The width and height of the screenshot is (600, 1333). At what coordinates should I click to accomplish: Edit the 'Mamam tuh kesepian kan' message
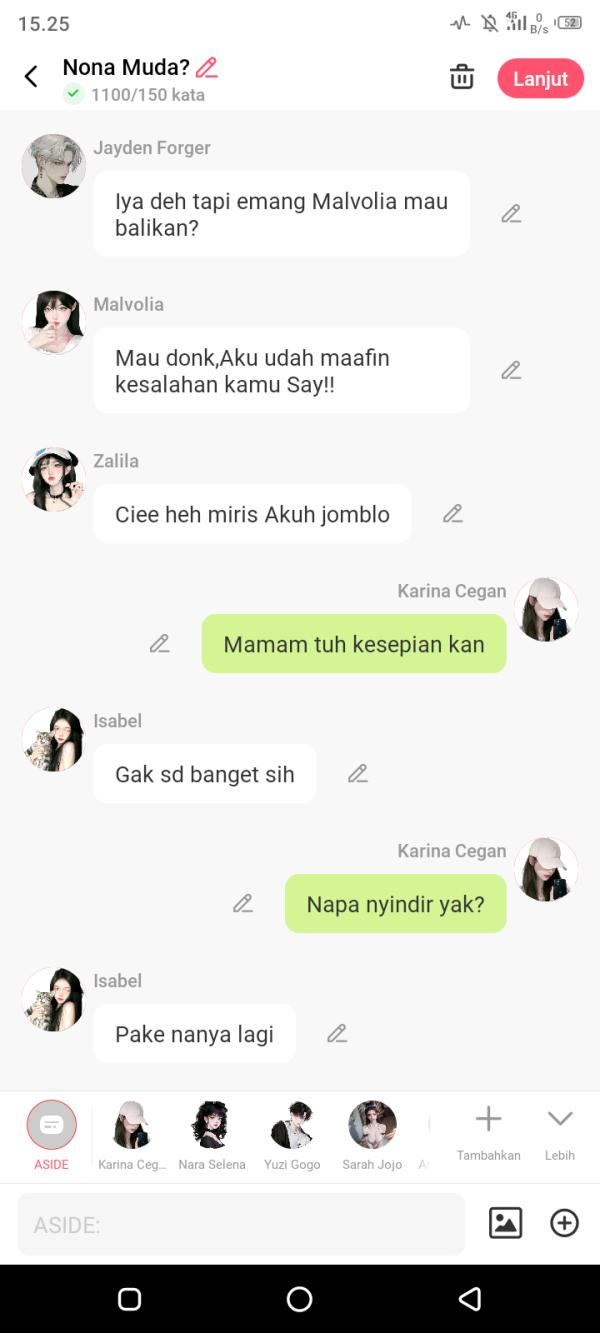coord(160,644)
